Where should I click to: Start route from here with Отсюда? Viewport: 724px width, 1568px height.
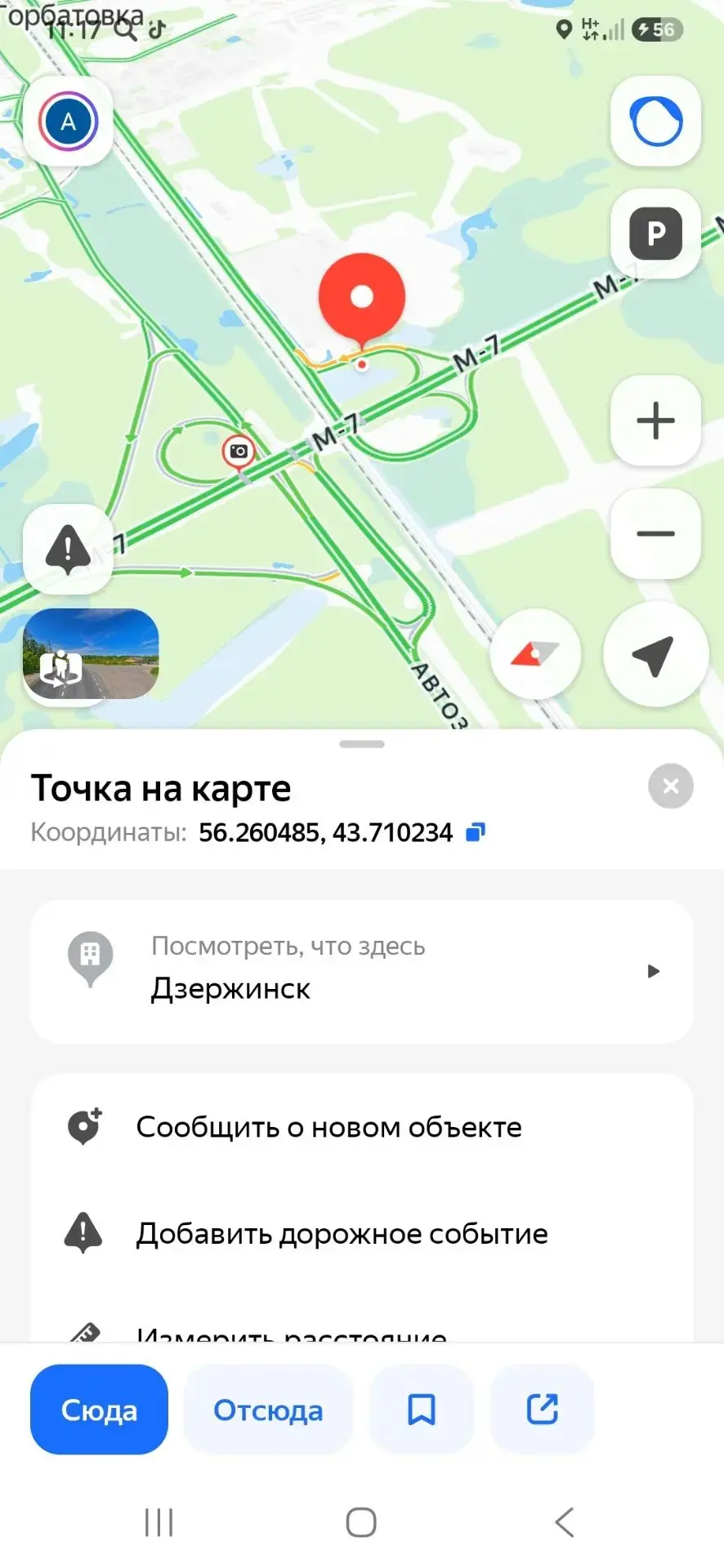268,1410
